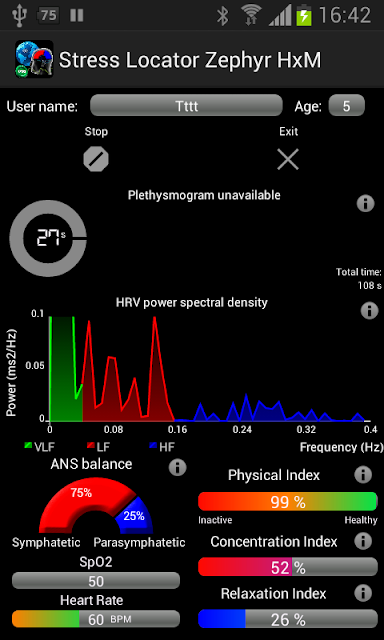Open Physical Index info
The image size is (384, 640).
click(363, 475)
